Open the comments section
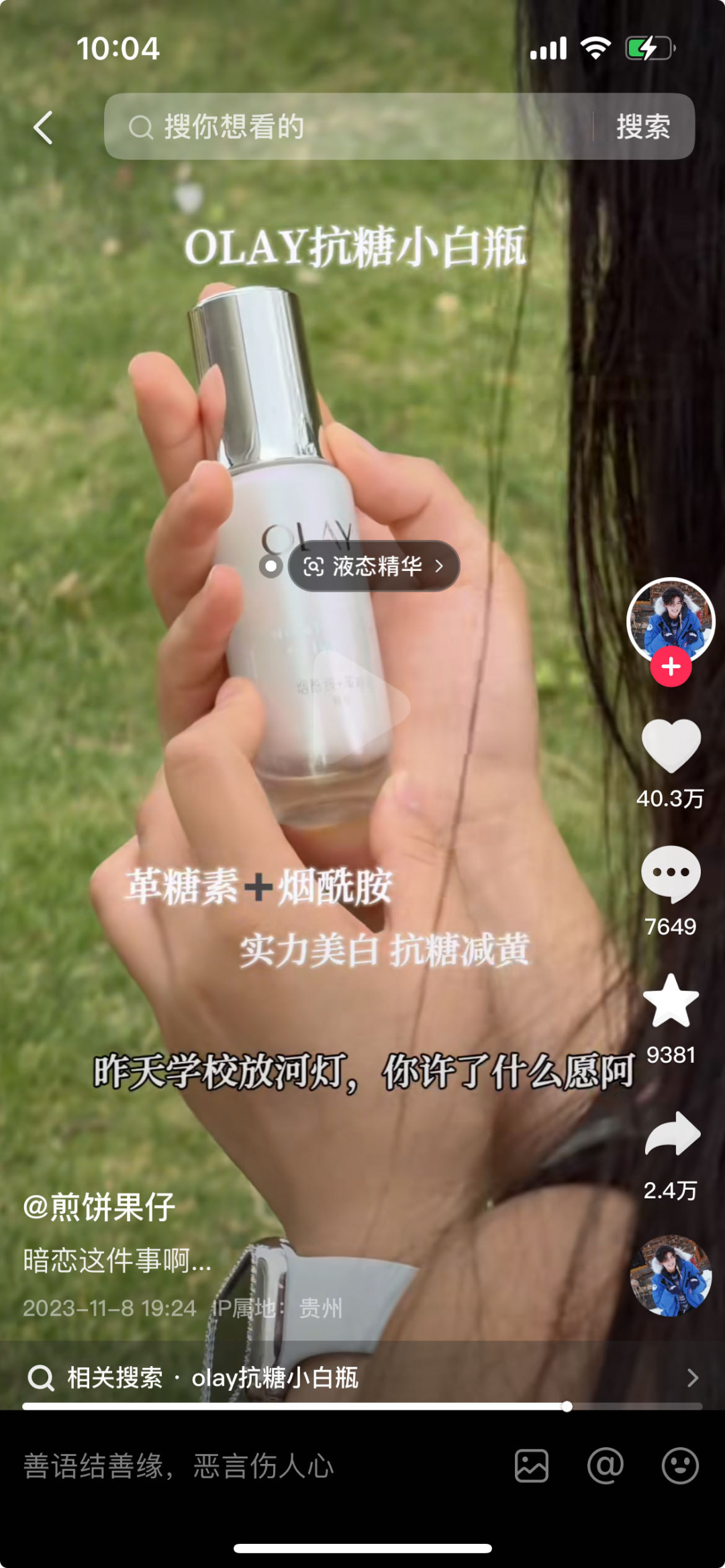Image resolution: width=725 pixels, height=1568 pixels. 671,874
